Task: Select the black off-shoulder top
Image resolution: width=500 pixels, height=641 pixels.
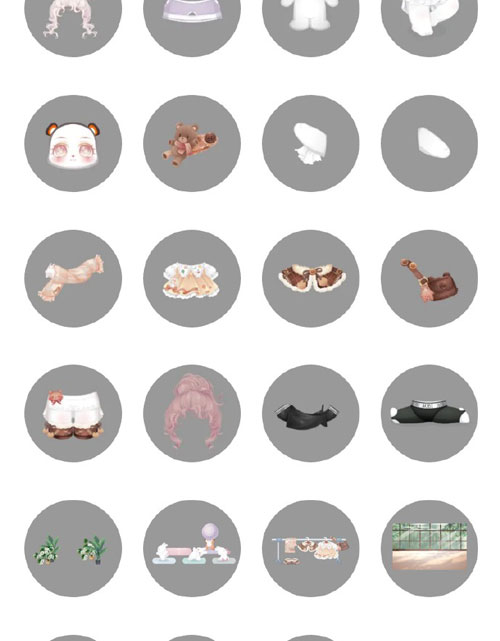Action: 310,413
